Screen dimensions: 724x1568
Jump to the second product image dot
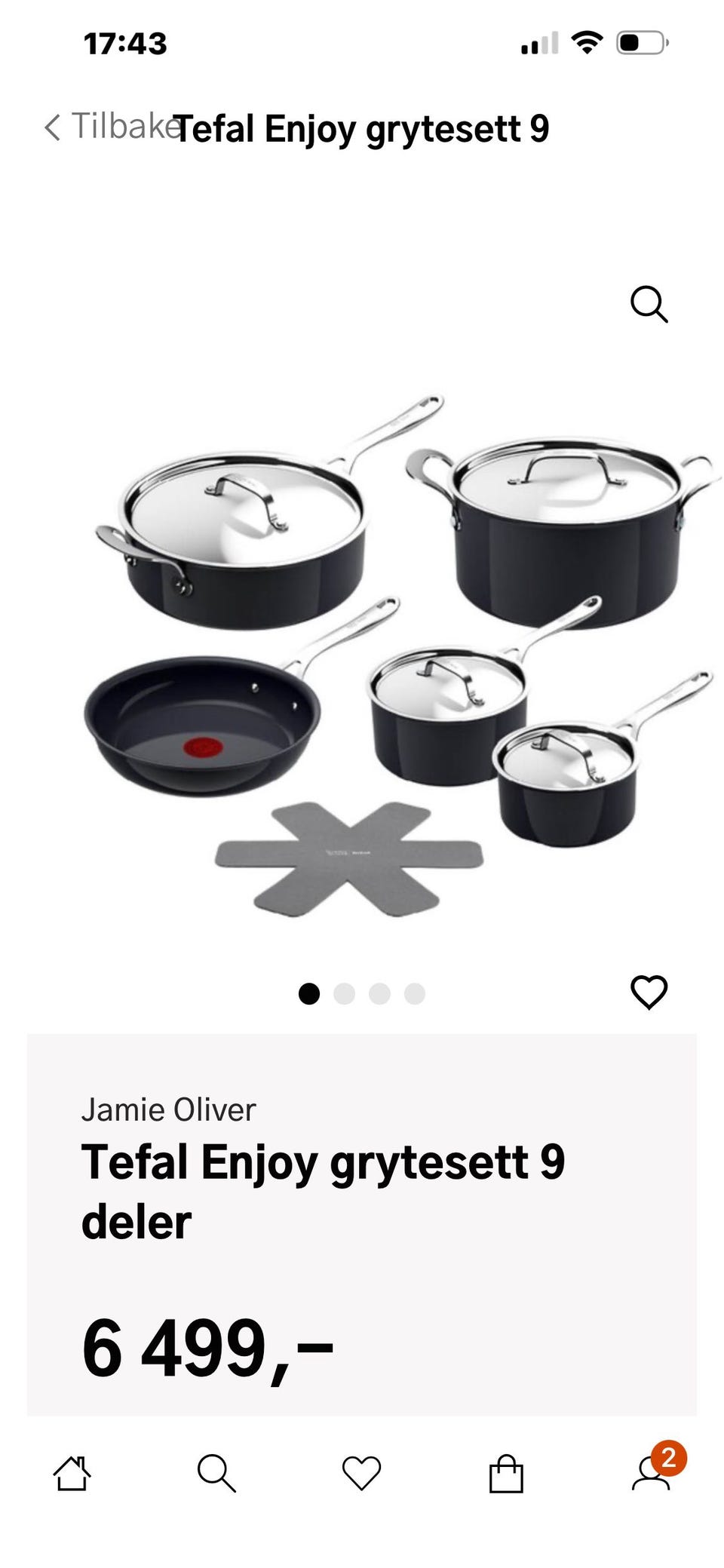(x=345, y=994)
